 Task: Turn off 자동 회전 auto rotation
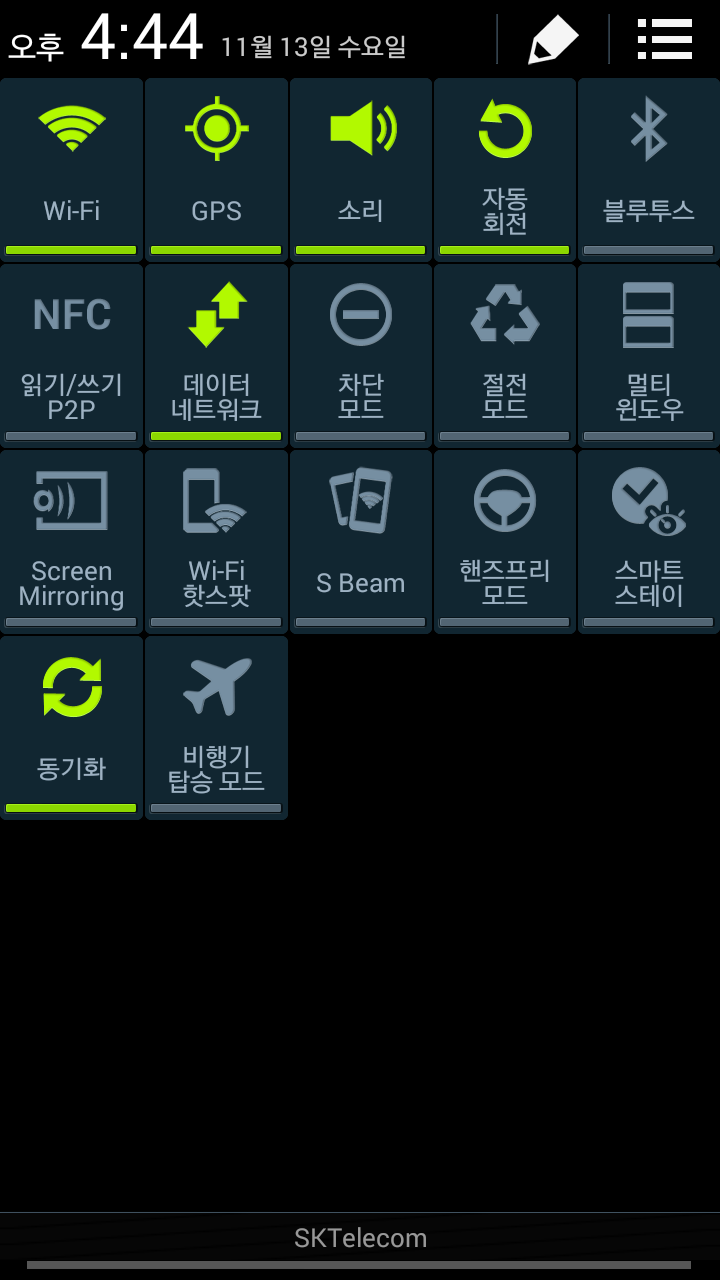pyautogui.click(x=505, y=168)
